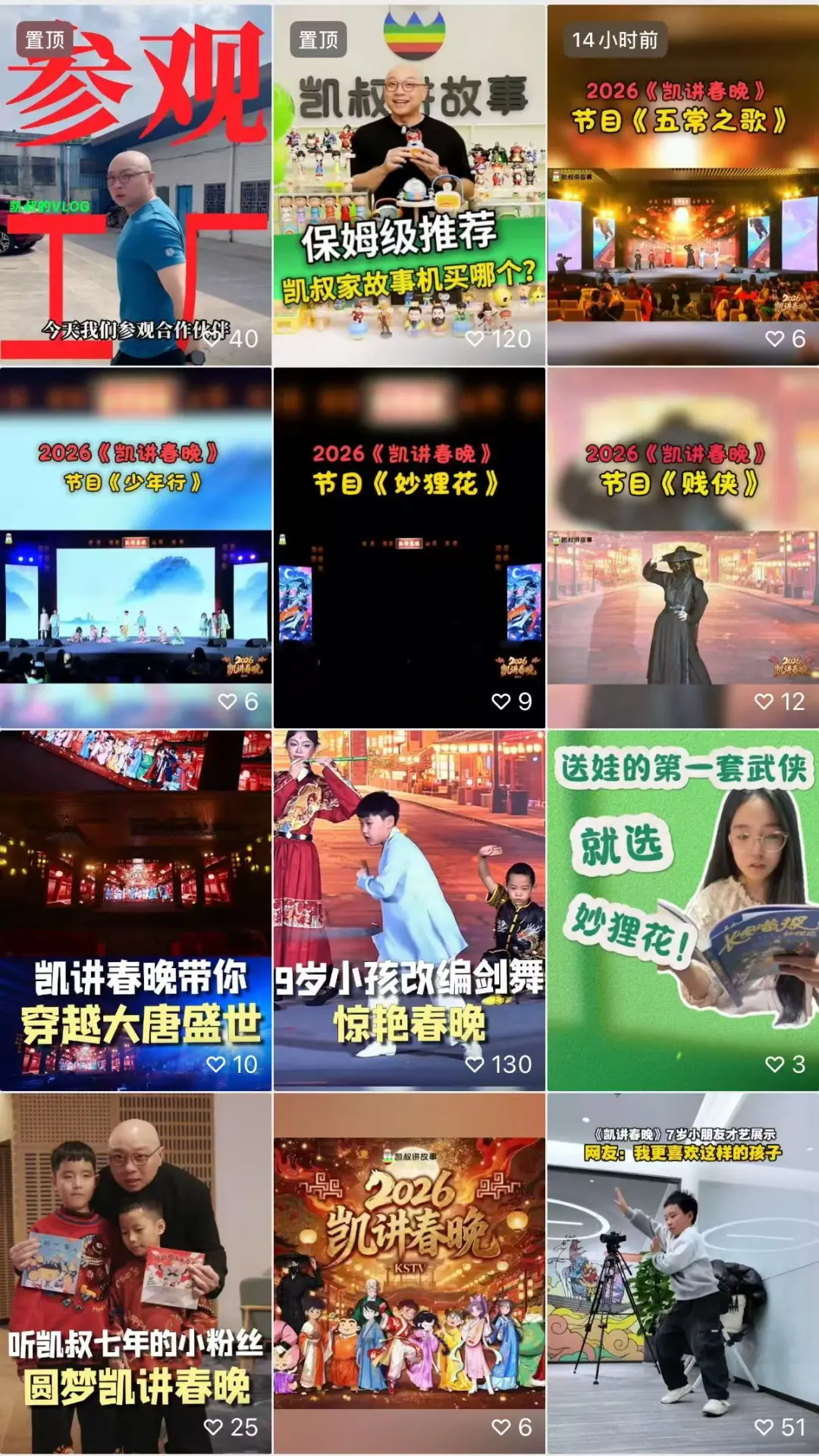Viewport: 819px width, 1456px height.
Task: Watch the 节目《少年行》 video
Action: pos(136,548)
